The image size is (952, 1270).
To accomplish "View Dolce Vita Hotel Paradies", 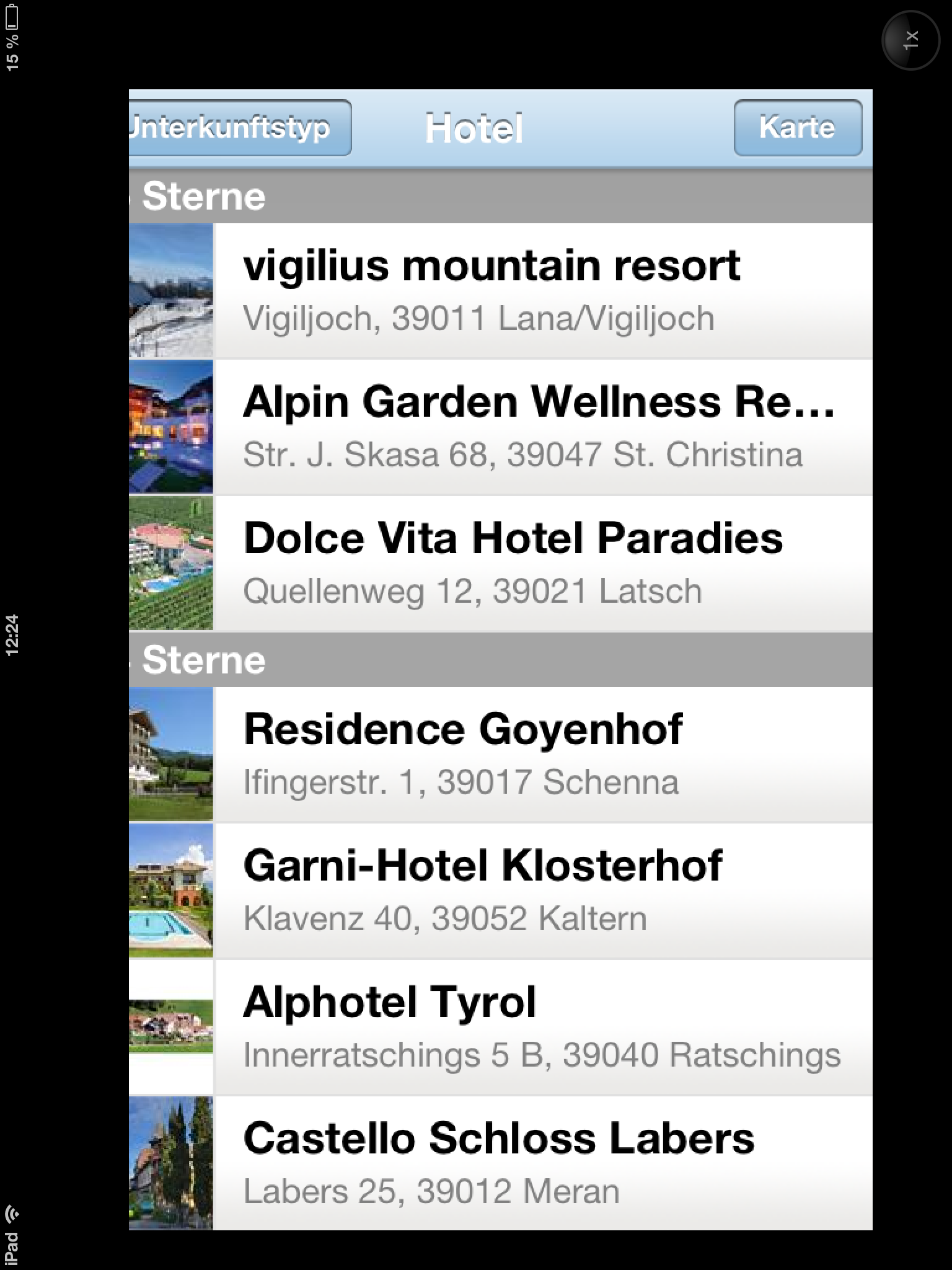I will click(500, 563).
